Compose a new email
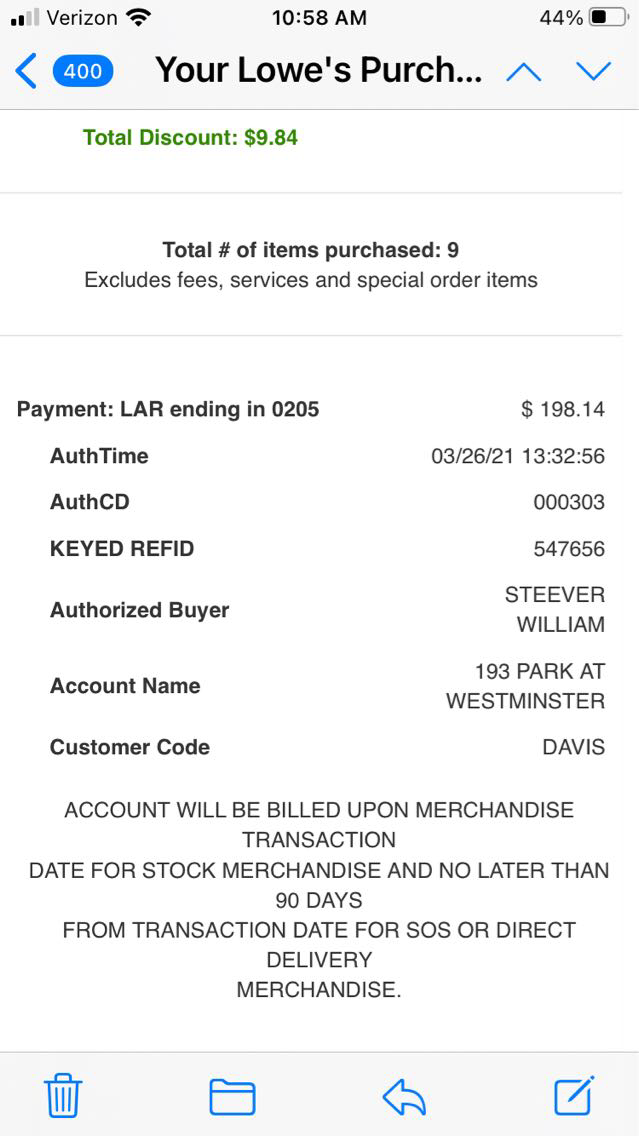639x1136 pixels. [575, 1095]
